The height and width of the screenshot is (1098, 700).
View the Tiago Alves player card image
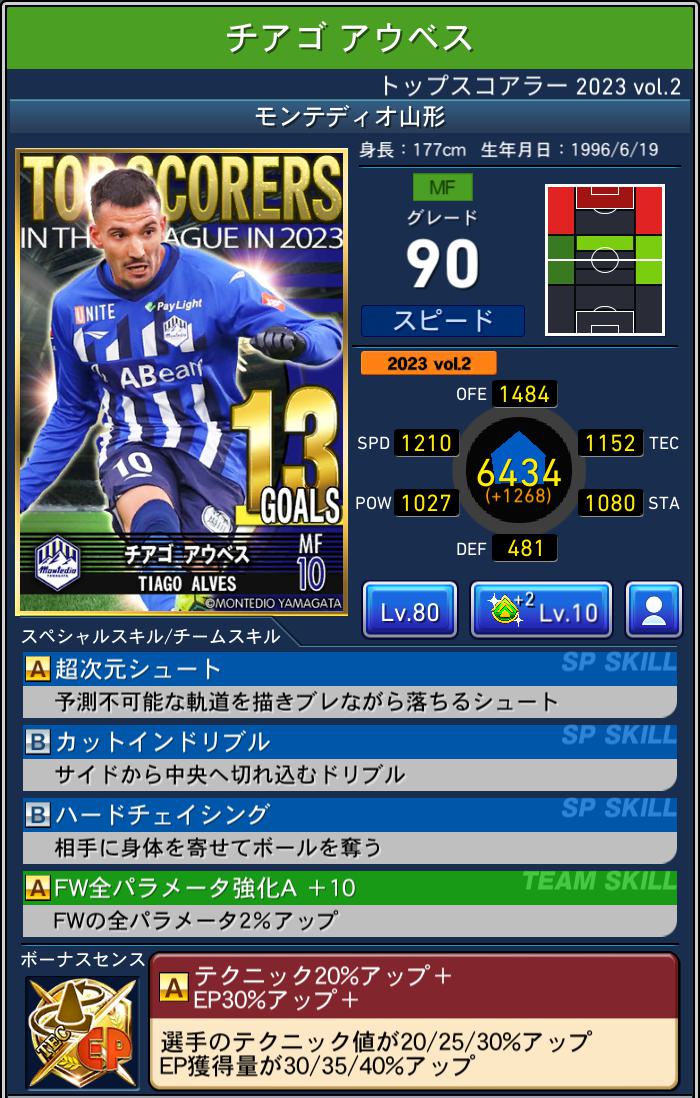click(x=182, y=382)
